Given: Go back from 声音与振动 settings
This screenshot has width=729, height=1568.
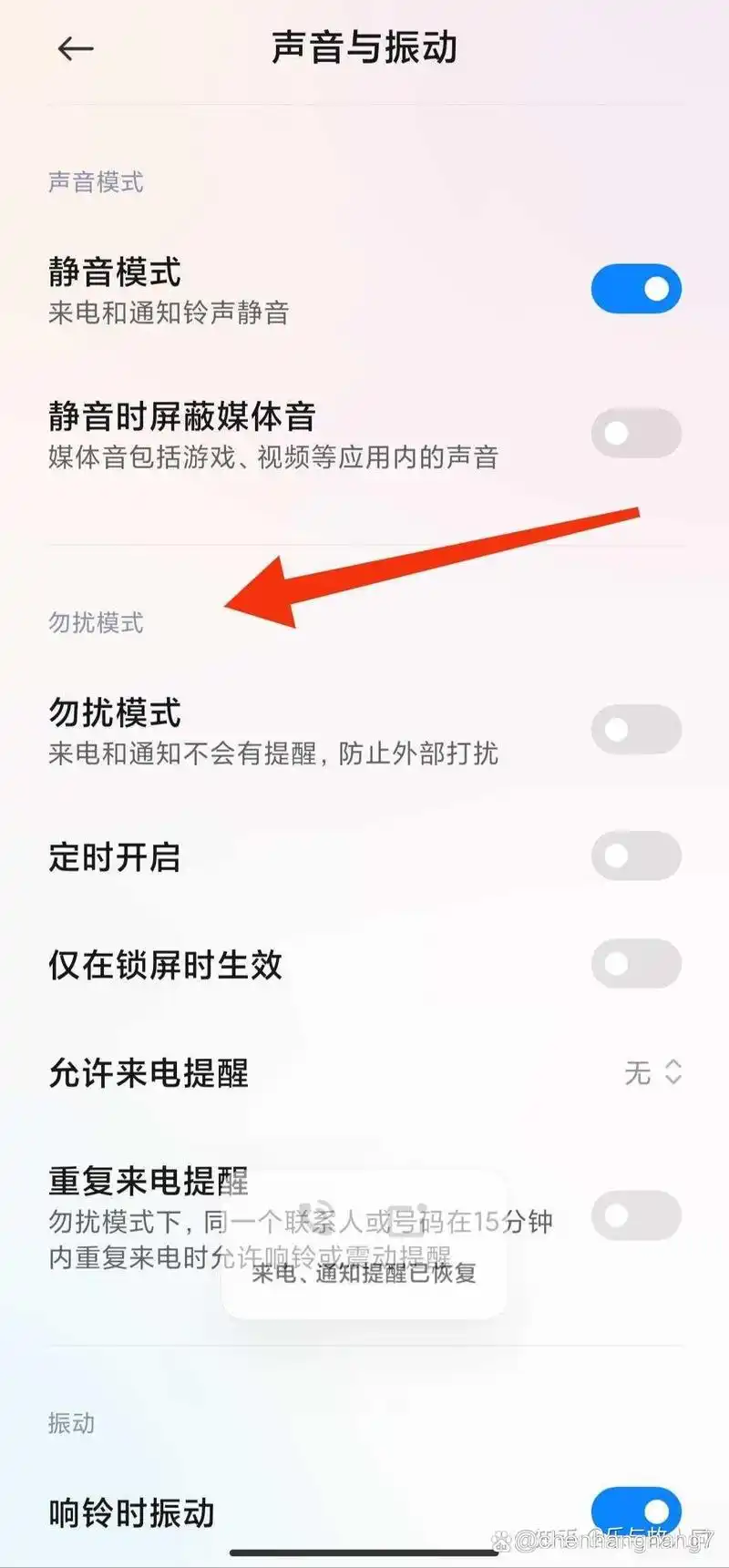Looking at the screenshot, I should click(75, 49).
